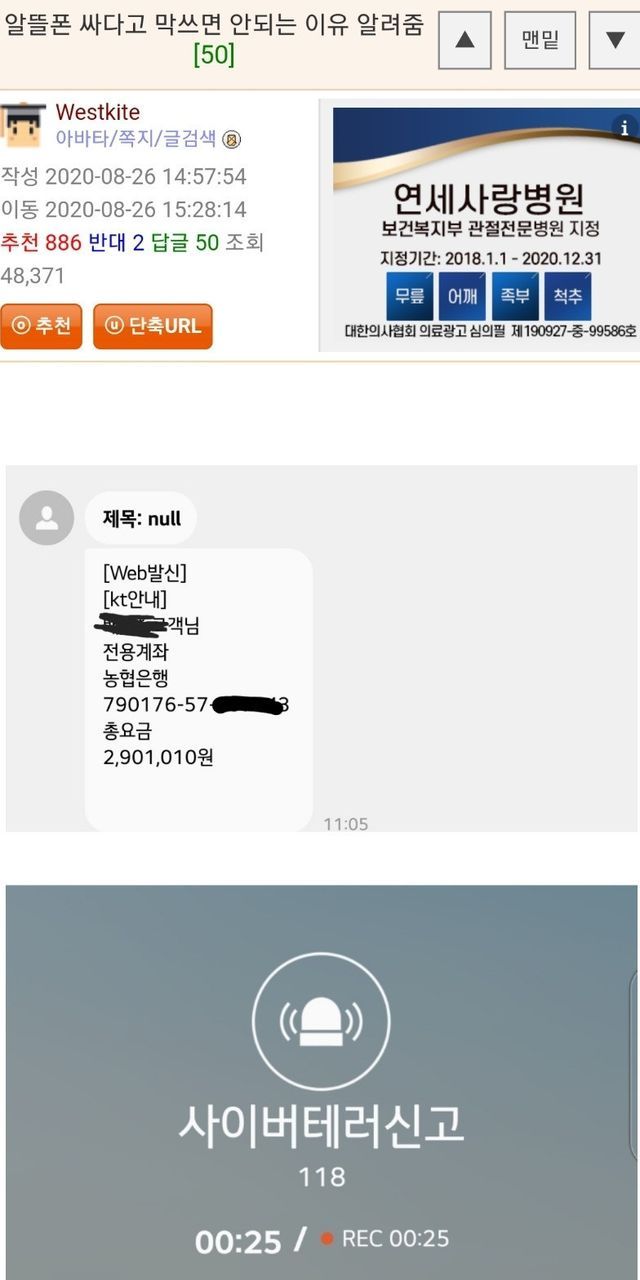This screenshot has height=1280, width=640.
Task: Open the 사이버테러신고 call screenshot image
Action: (321, 1080)
